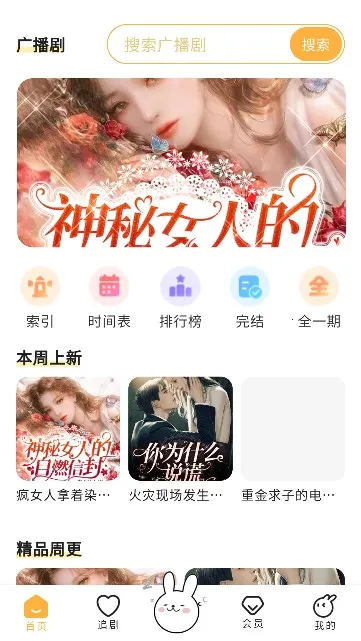Screen dimensions: 361x641
Task: Tap the 搜索广播剧 search field
Action: click(x=198, y=44)
